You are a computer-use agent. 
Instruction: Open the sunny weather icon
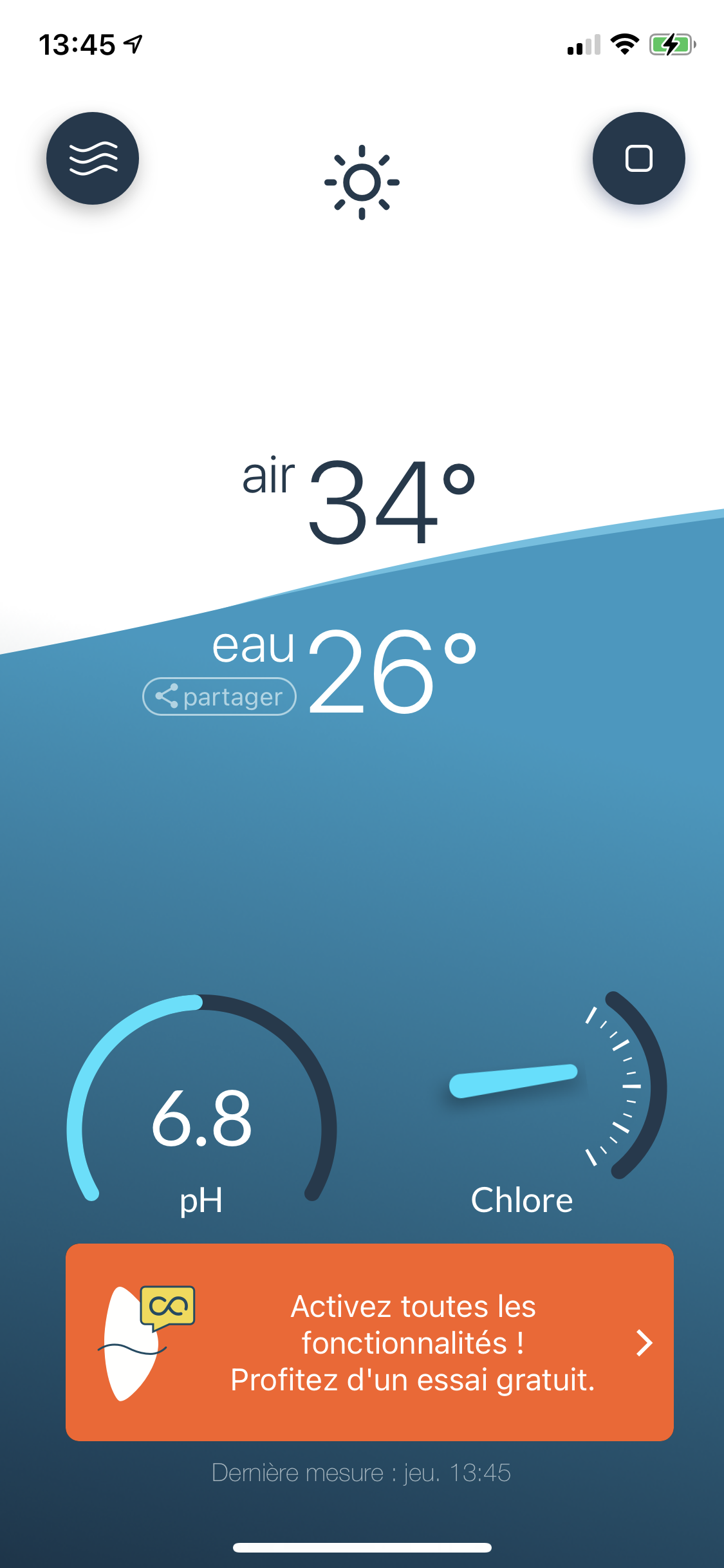pyautogui.click(x=362, y=182)
